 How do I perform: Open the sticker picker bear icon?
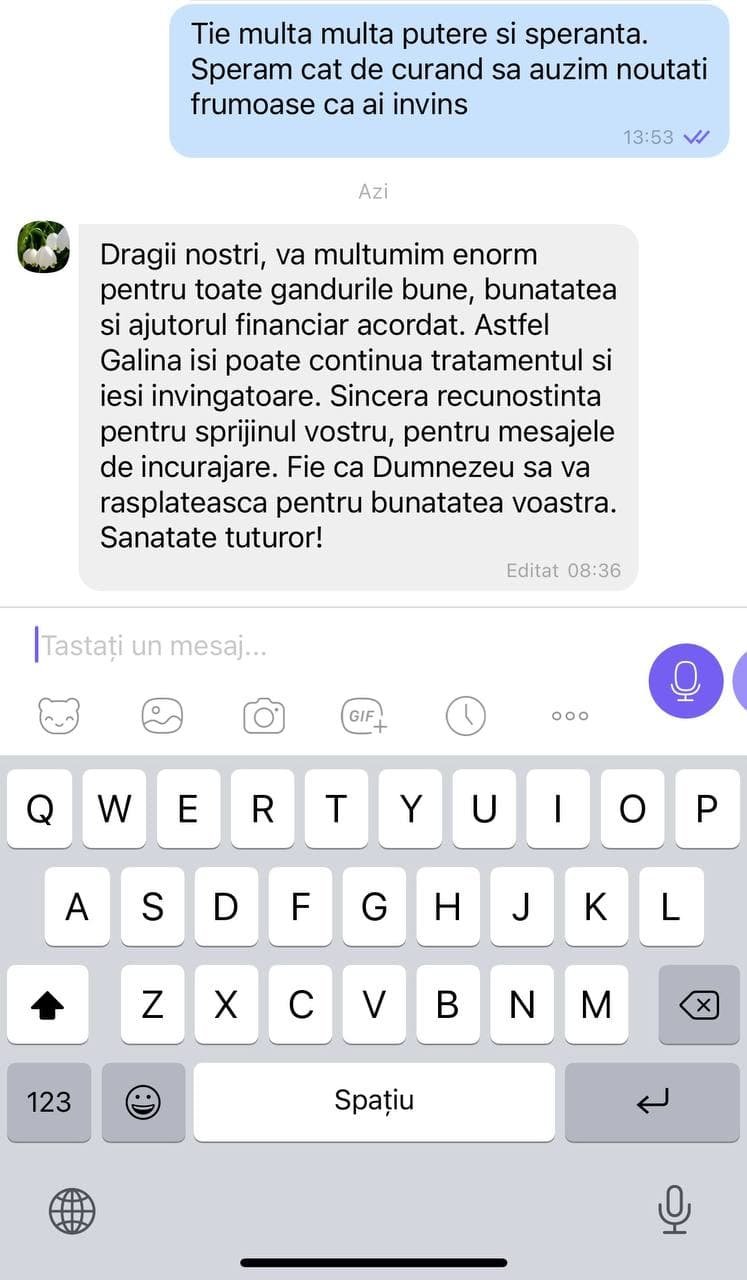click(x=59, y=716)
